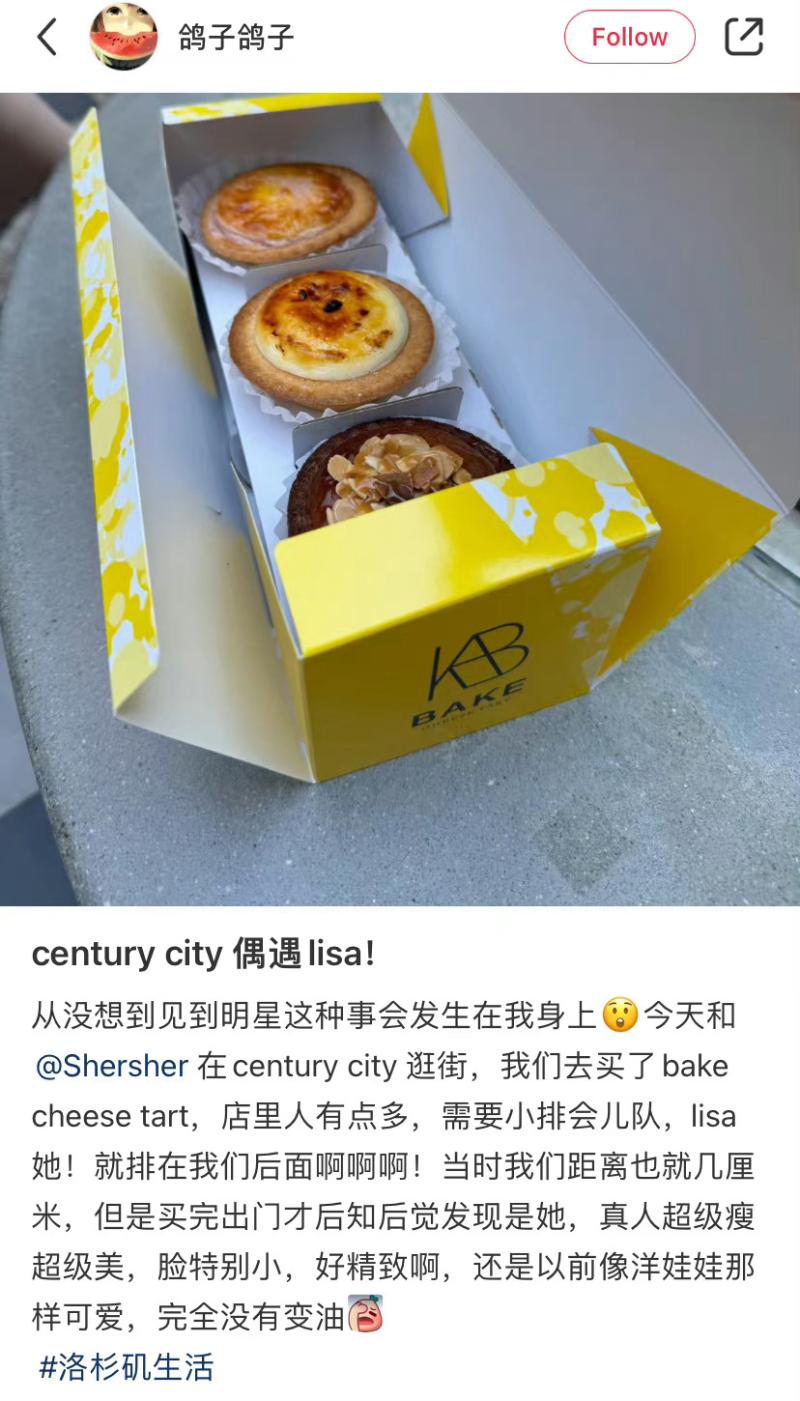800x1401 pixels.
Task: Open the @Shersher mention
Action: pos(112,1066)
